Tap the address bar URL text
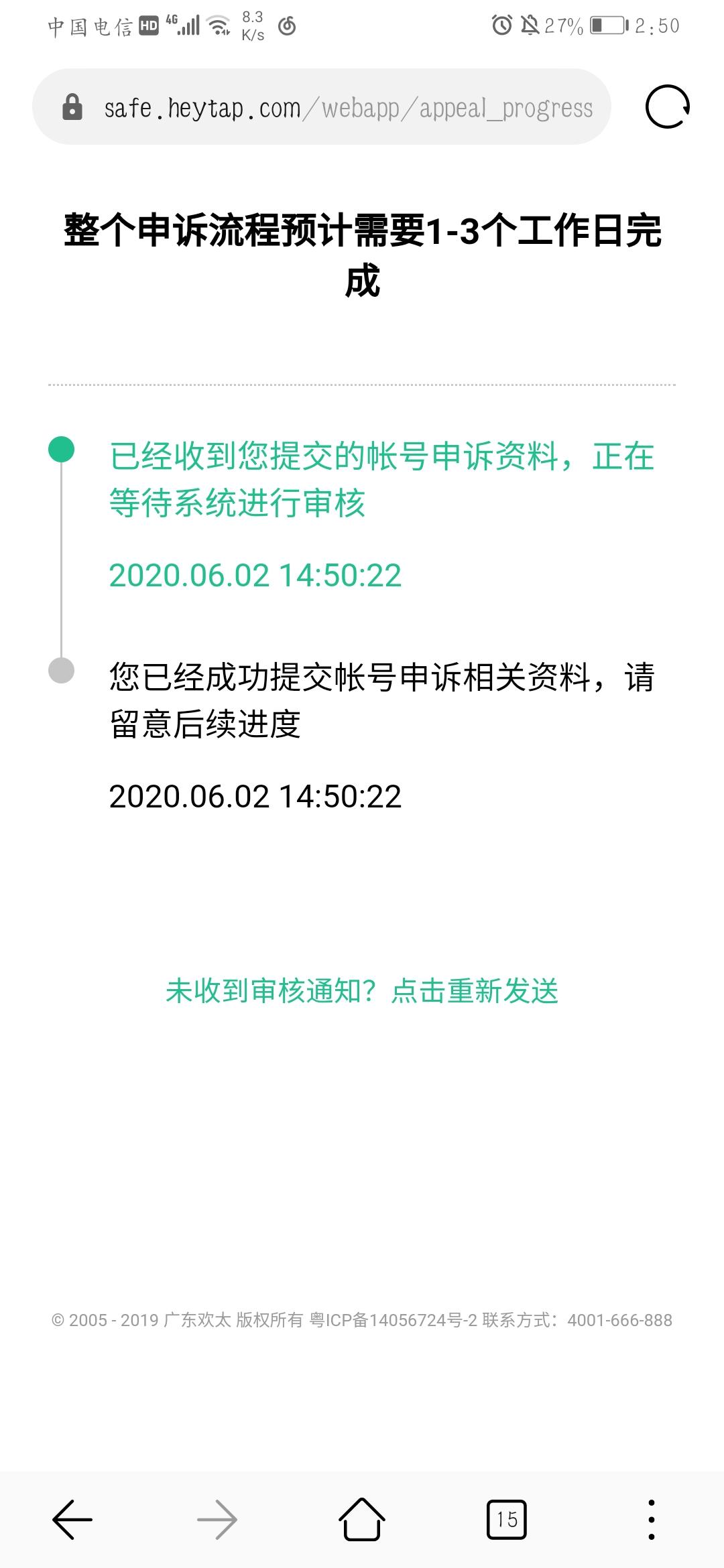Screen dimensions: 724x1568 (349, 107)
